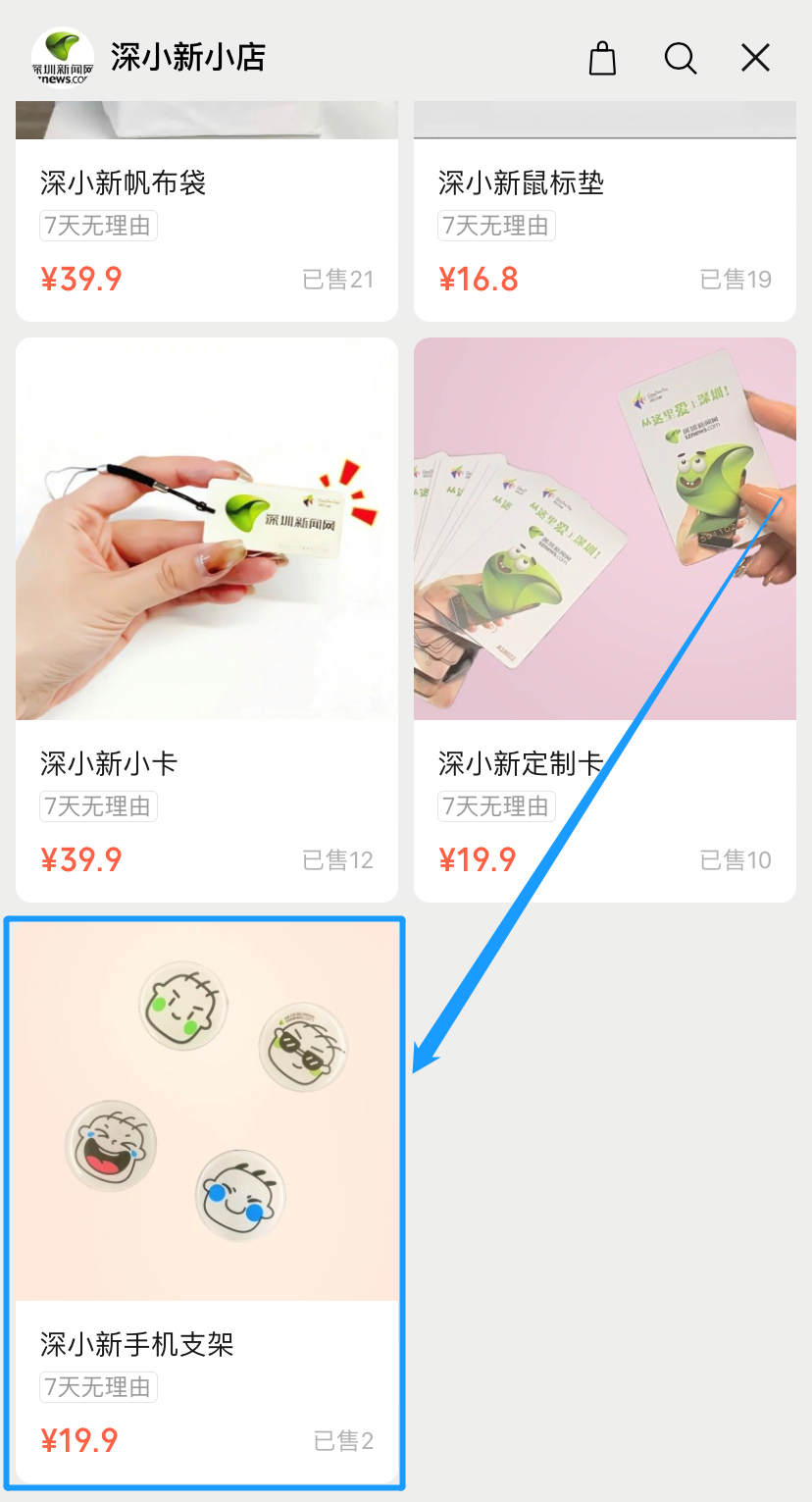Image resolution: width=812 pixels, height=1502 pixels.
Task: View the 深小新小卡 product
Action: click(x=207, y=620)
